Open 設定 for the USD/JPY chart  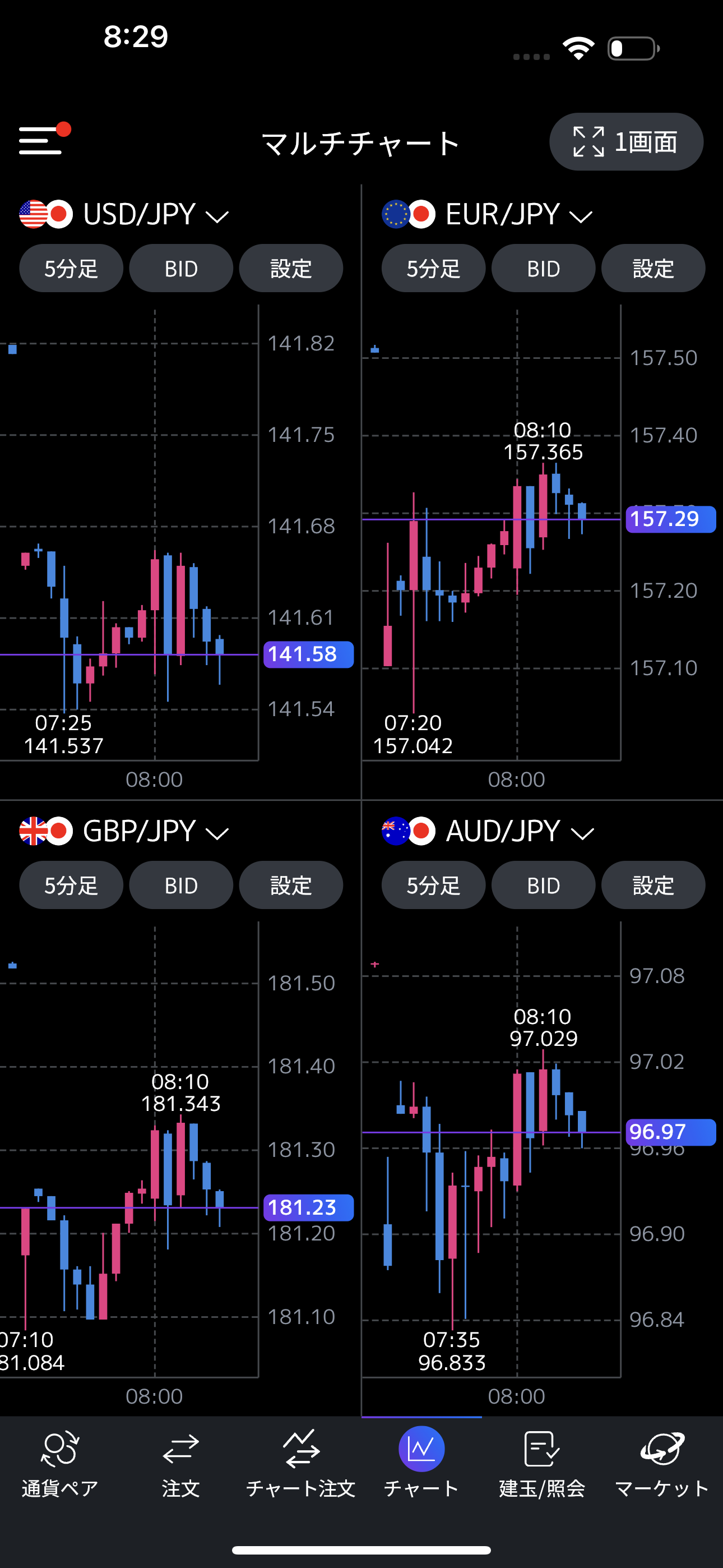click(x=291, y=269)
